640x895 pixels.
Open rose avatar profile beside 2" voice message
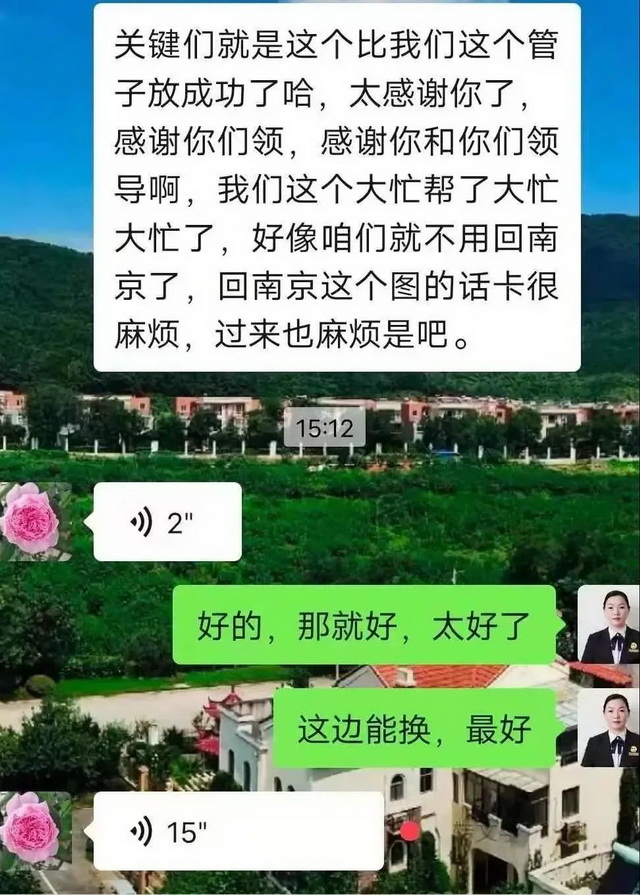33,521
